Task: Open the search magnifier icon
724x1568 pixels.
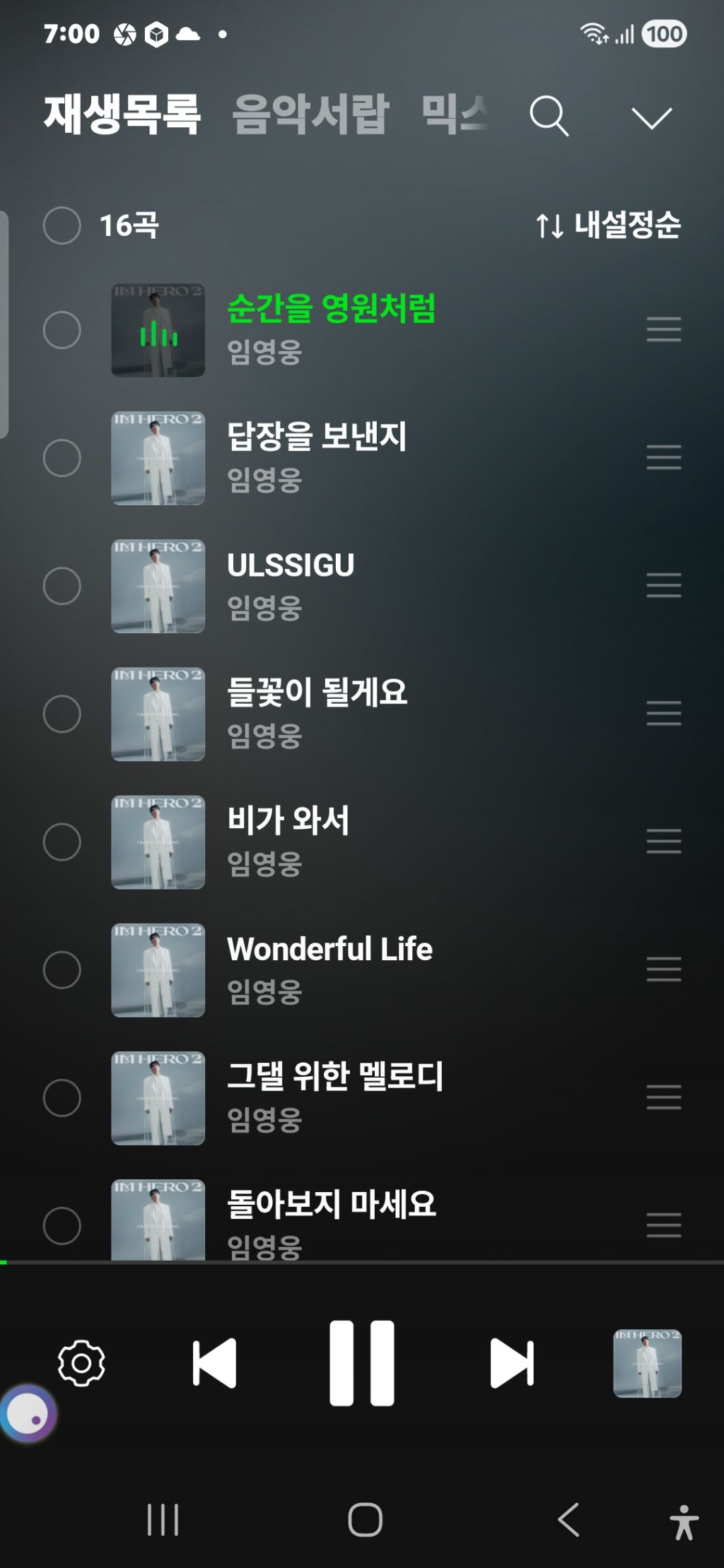Action: [x=549, y=116]
